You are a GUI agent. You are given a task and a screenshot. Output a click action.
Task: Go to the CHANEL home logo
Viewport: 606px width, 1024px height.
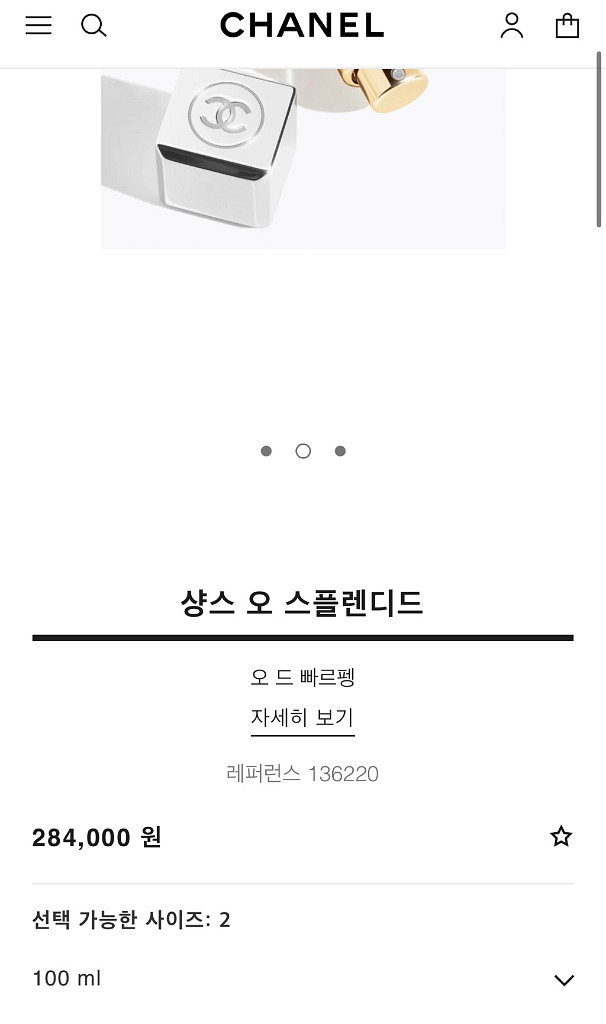pyautogui.click(x=302, y=26)
